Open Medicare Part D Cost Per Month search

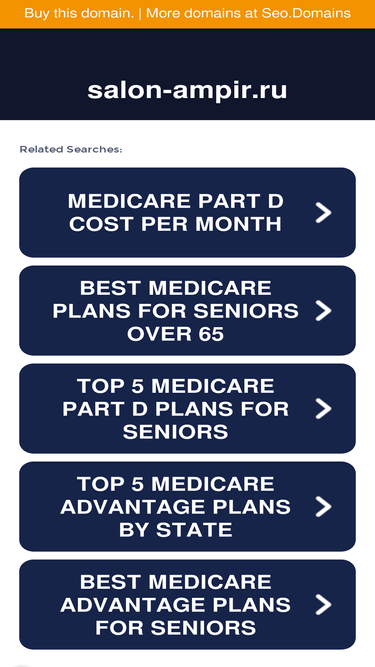(188, 212)
